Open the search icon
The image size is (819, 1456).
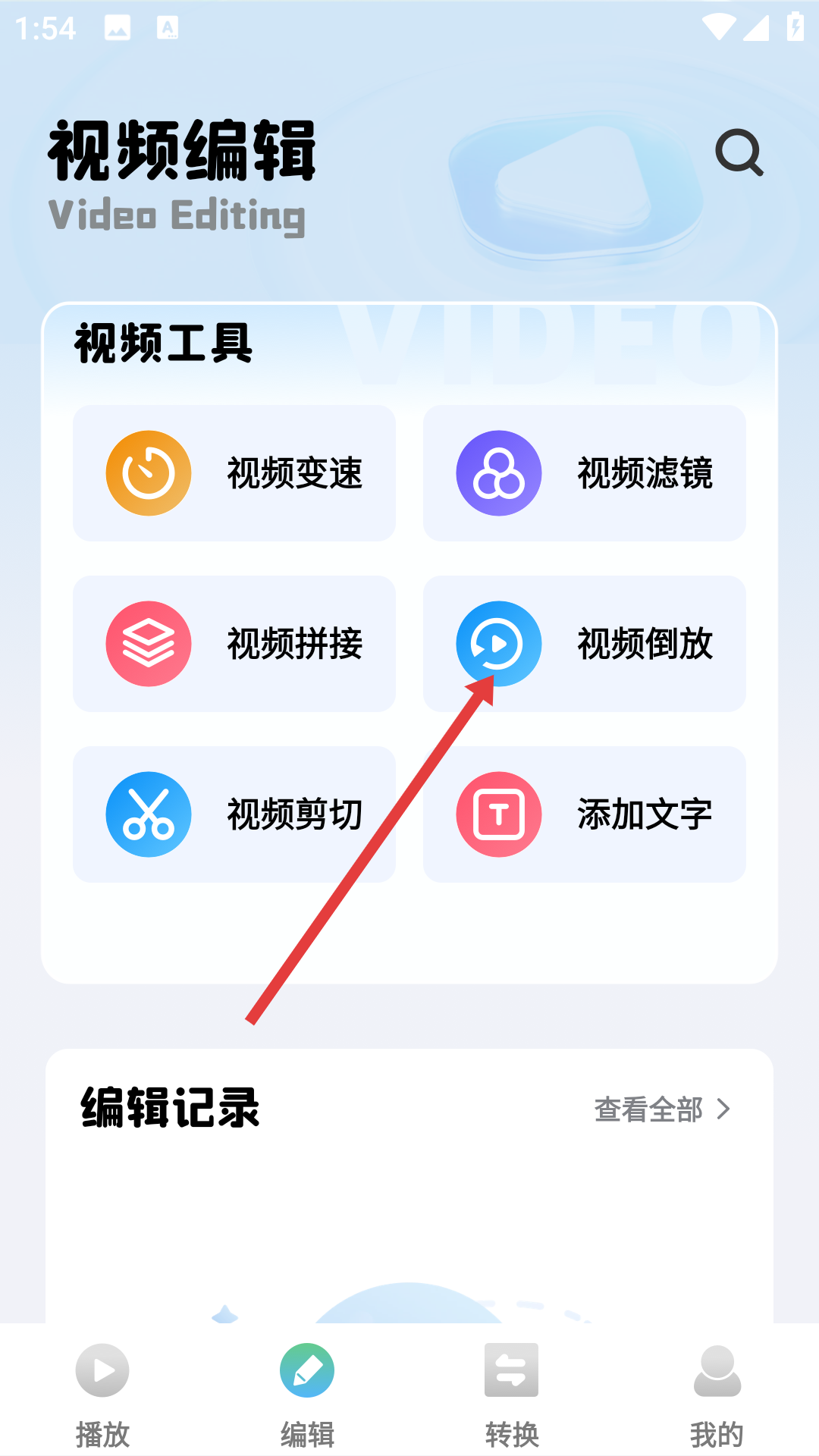click(x=739, y=152)
